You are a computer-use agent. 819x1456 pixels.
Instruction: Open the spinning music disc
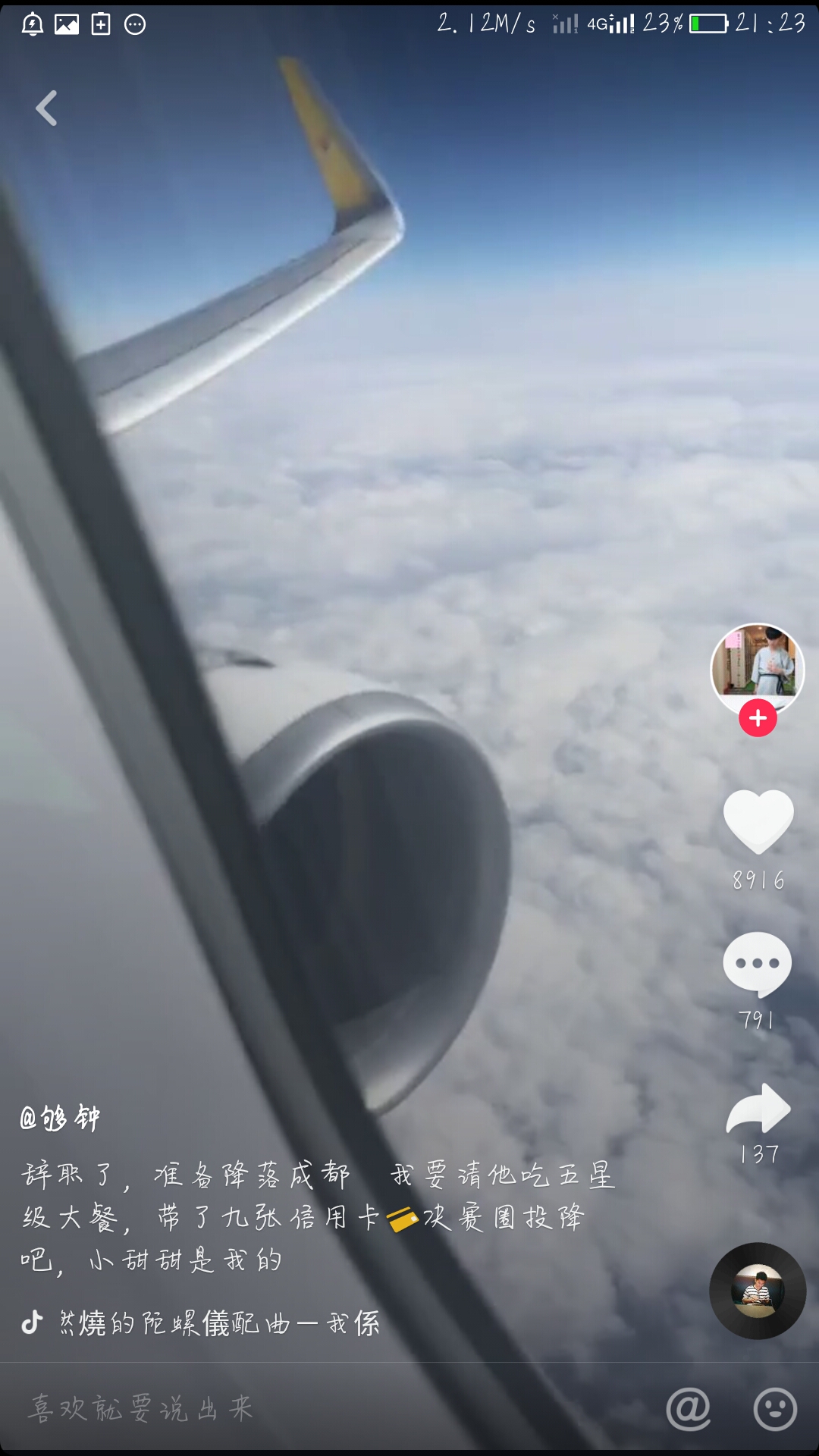pyautogui.click(x=758, y=1291)
